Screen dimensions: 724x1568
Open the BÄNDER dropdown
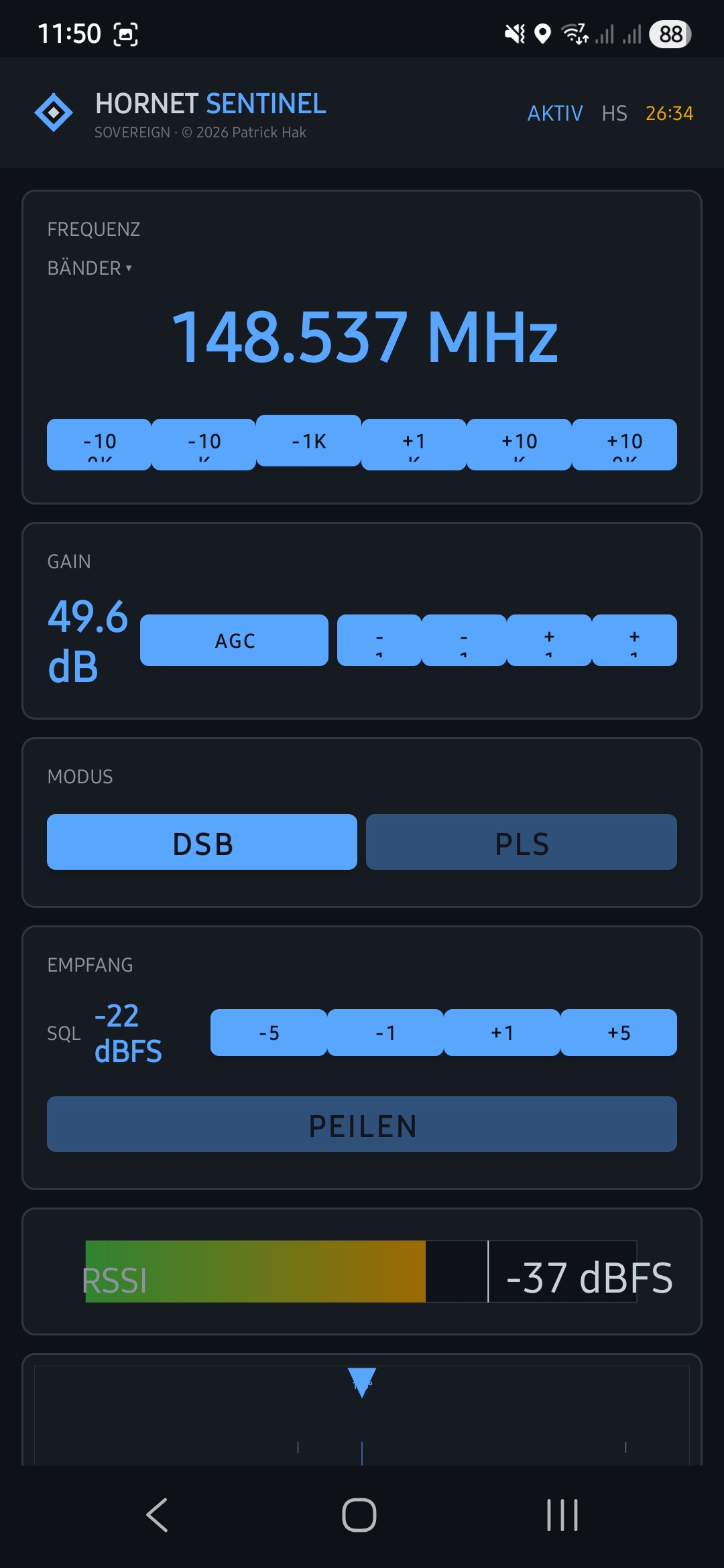(88, 267)
